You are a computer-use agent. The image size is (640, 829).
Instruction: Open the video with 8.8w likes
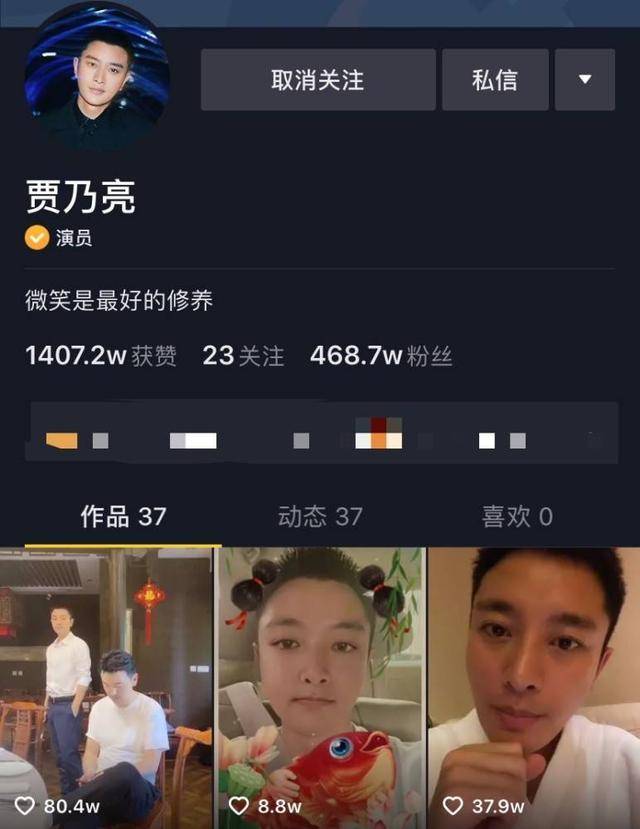[x=320, y=688]
